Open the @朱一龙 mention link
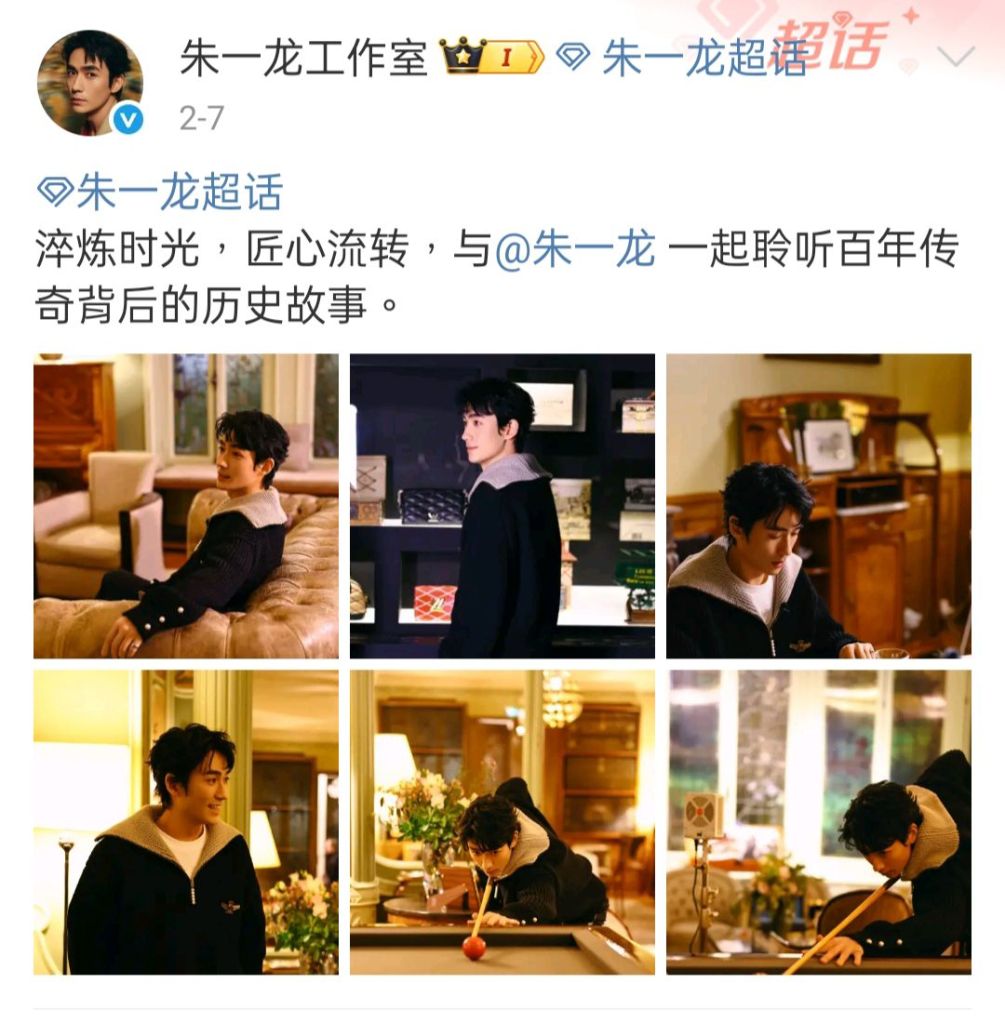 coord(575,249)
